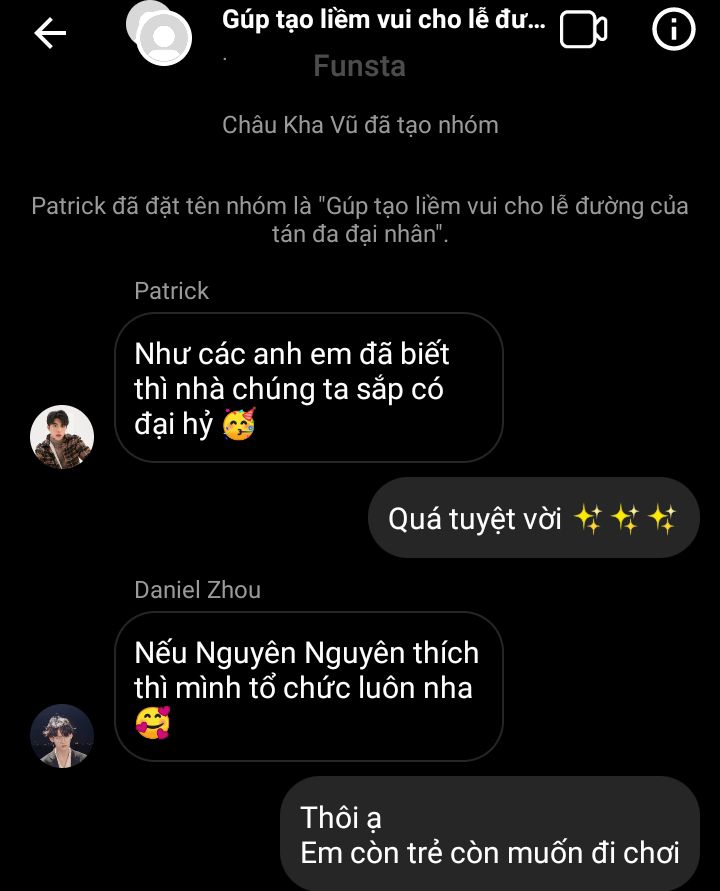Open the group info details icon

tap(673, 31)
